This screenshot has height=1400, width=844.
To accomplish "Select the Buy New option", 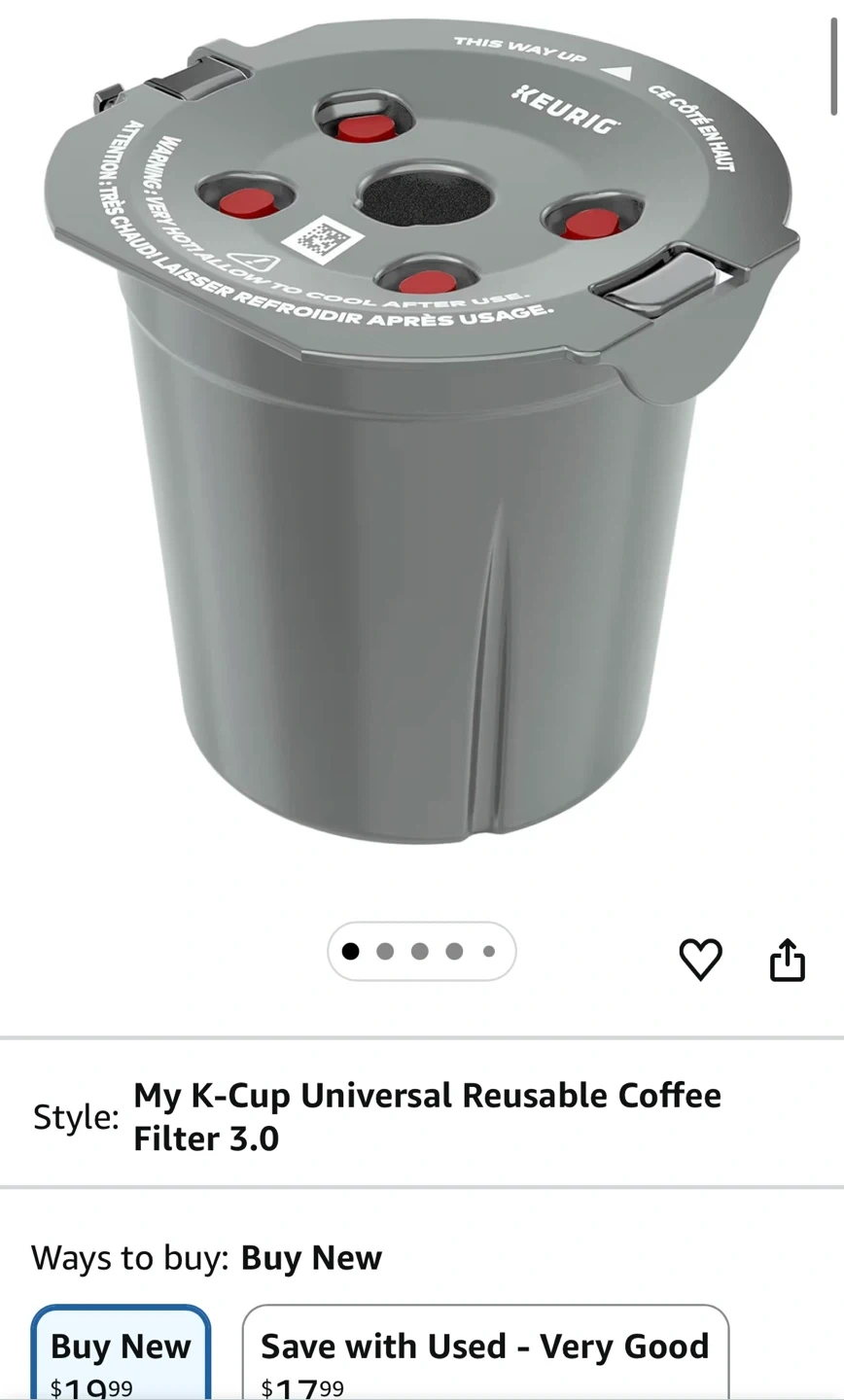I will click(x=122, y=1354).
